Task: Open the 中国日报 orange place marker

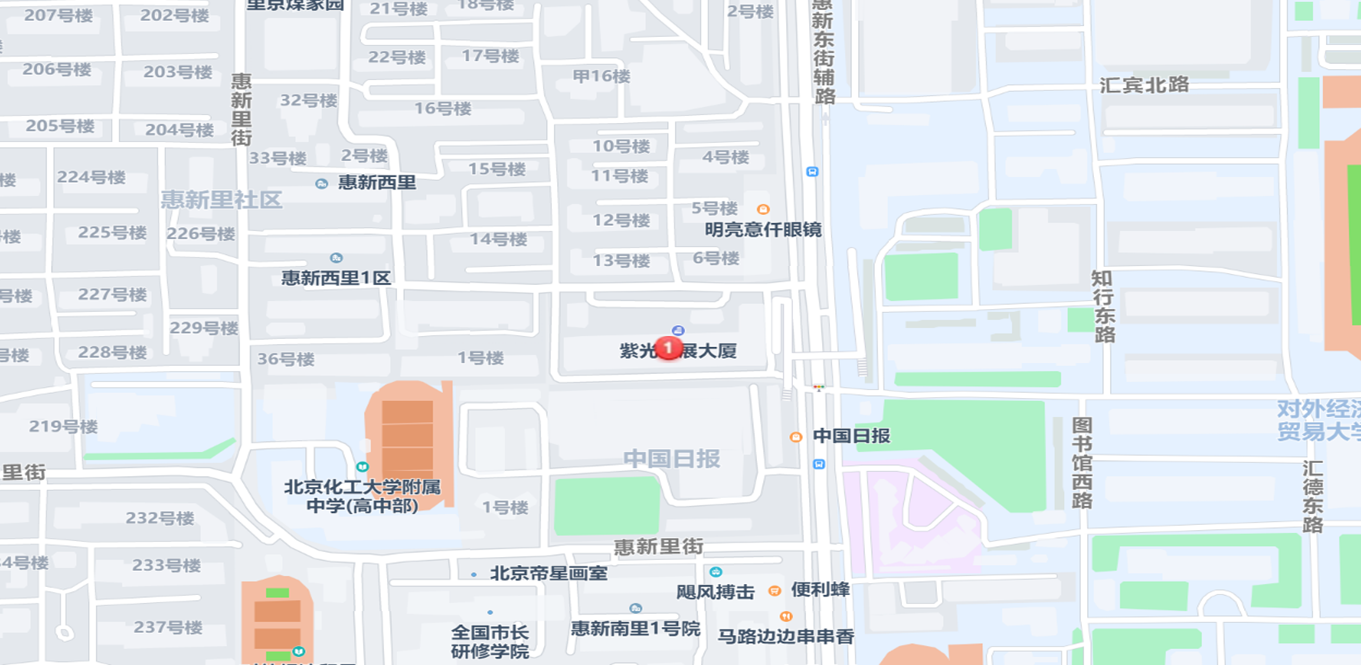Action: click(x=796, y=437)
